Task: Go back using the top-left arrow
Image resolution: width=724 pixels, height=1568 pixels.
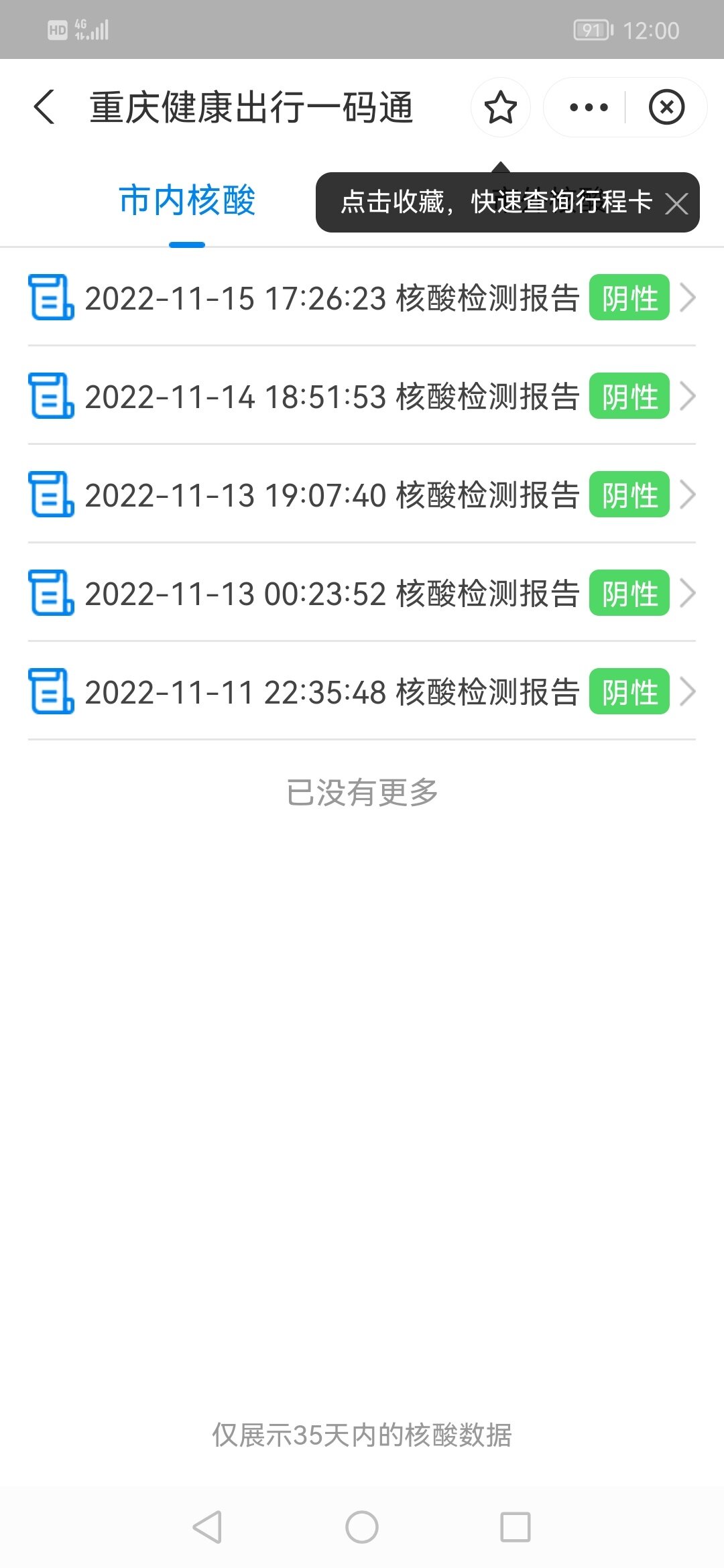Action: pos(44,107)
